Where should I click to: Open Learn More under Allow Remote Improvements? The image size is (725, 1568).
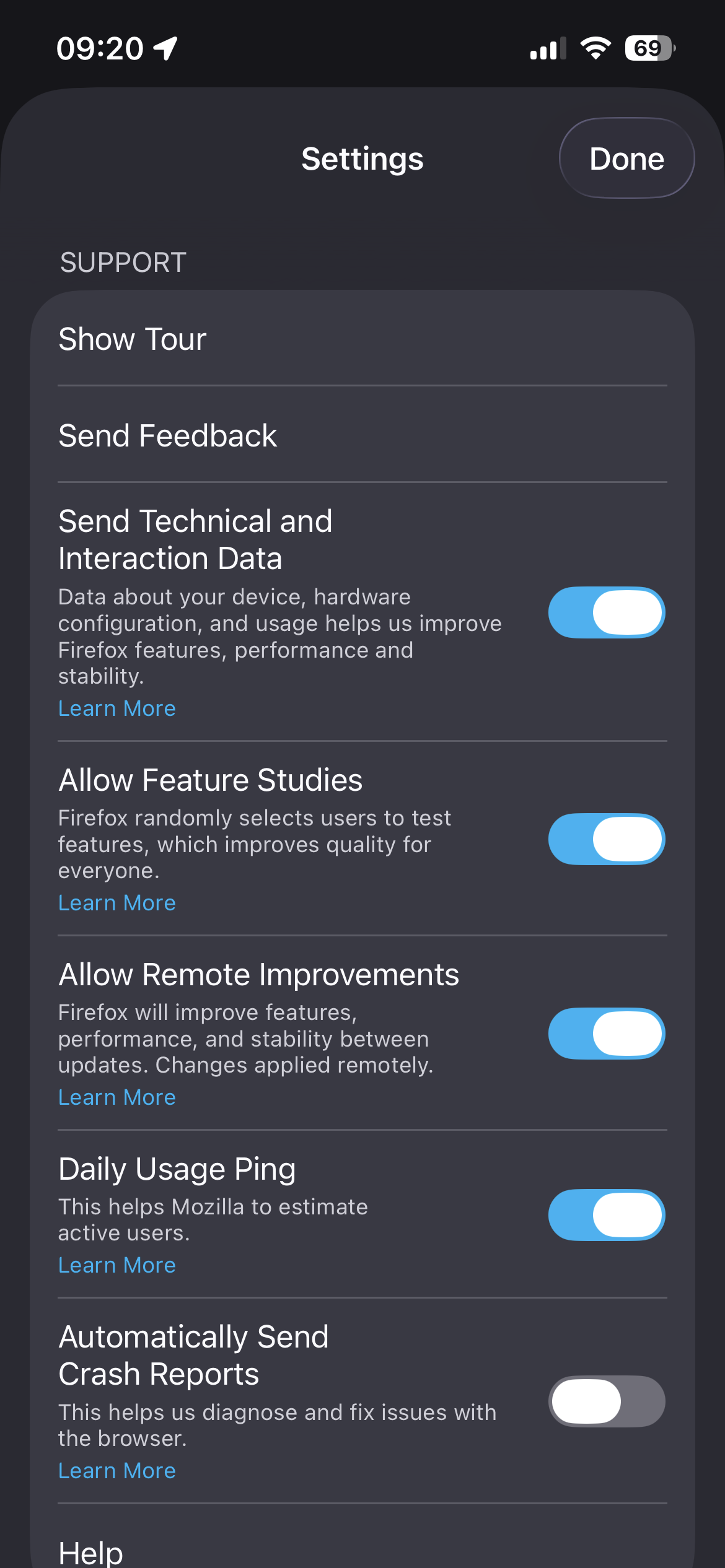pos(117,1097)
